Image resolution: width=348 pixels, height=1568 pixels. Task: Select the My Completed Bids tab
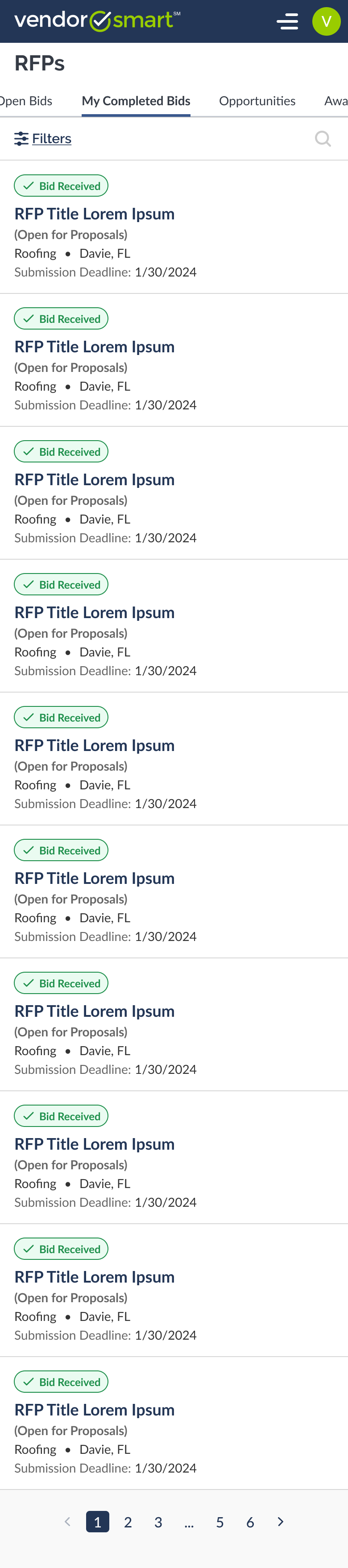136,101
